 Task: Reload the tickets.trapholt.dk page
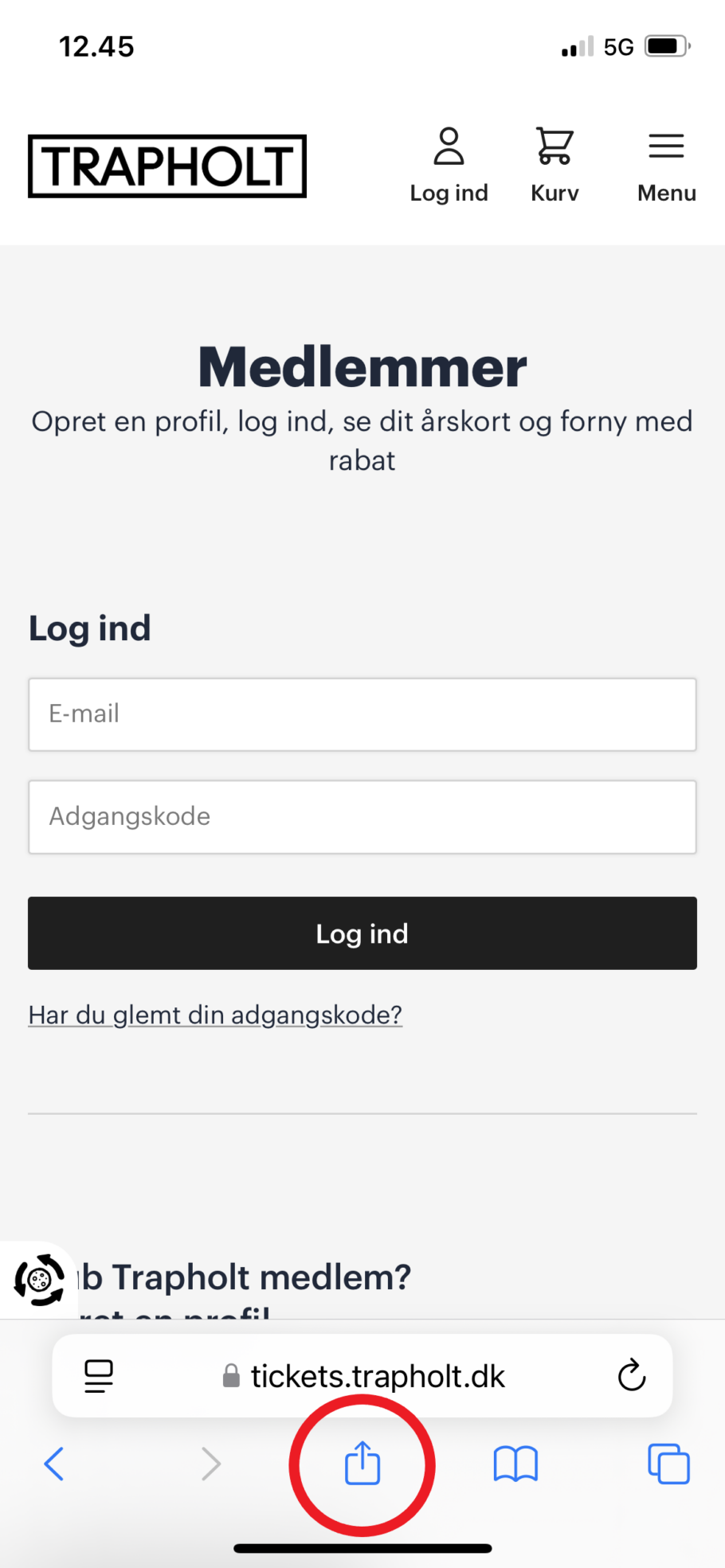tap(632, 1375)
